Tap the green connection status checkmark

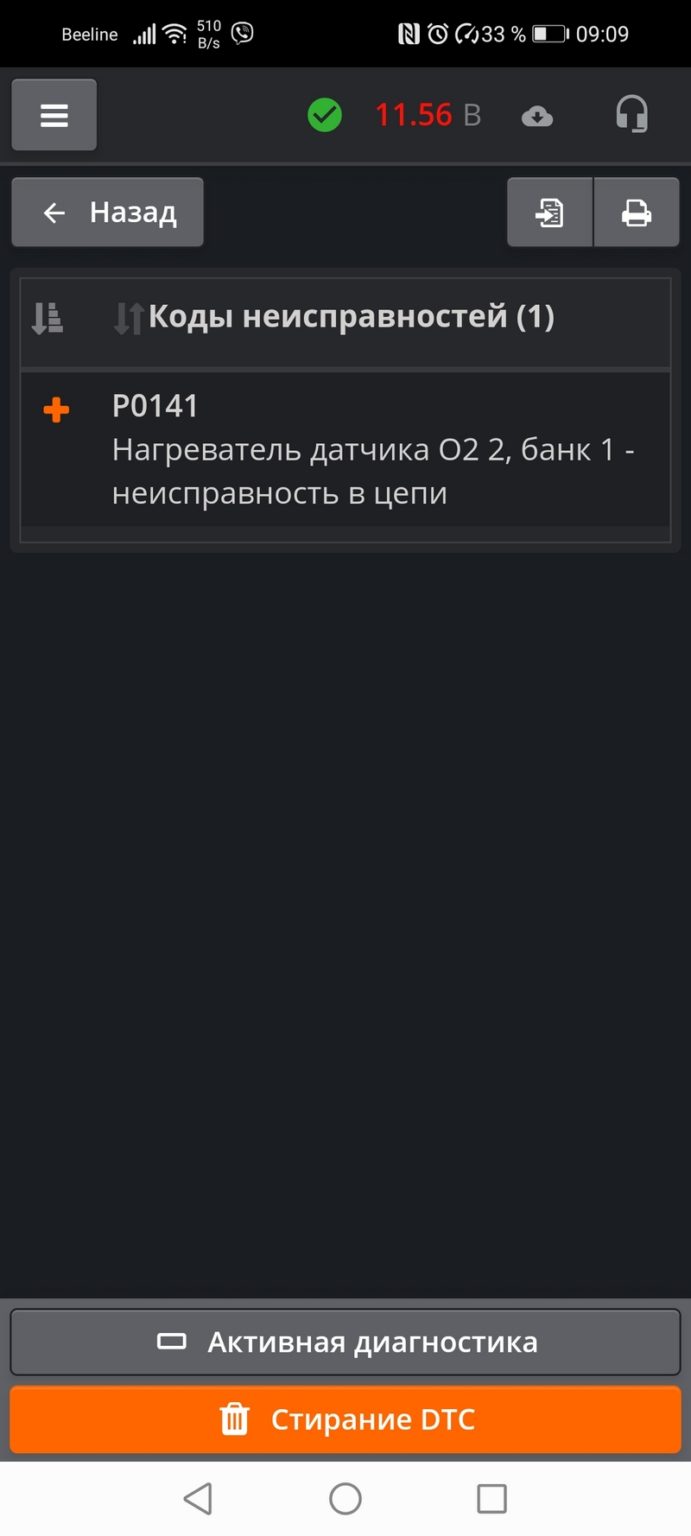tap(324, 115)
